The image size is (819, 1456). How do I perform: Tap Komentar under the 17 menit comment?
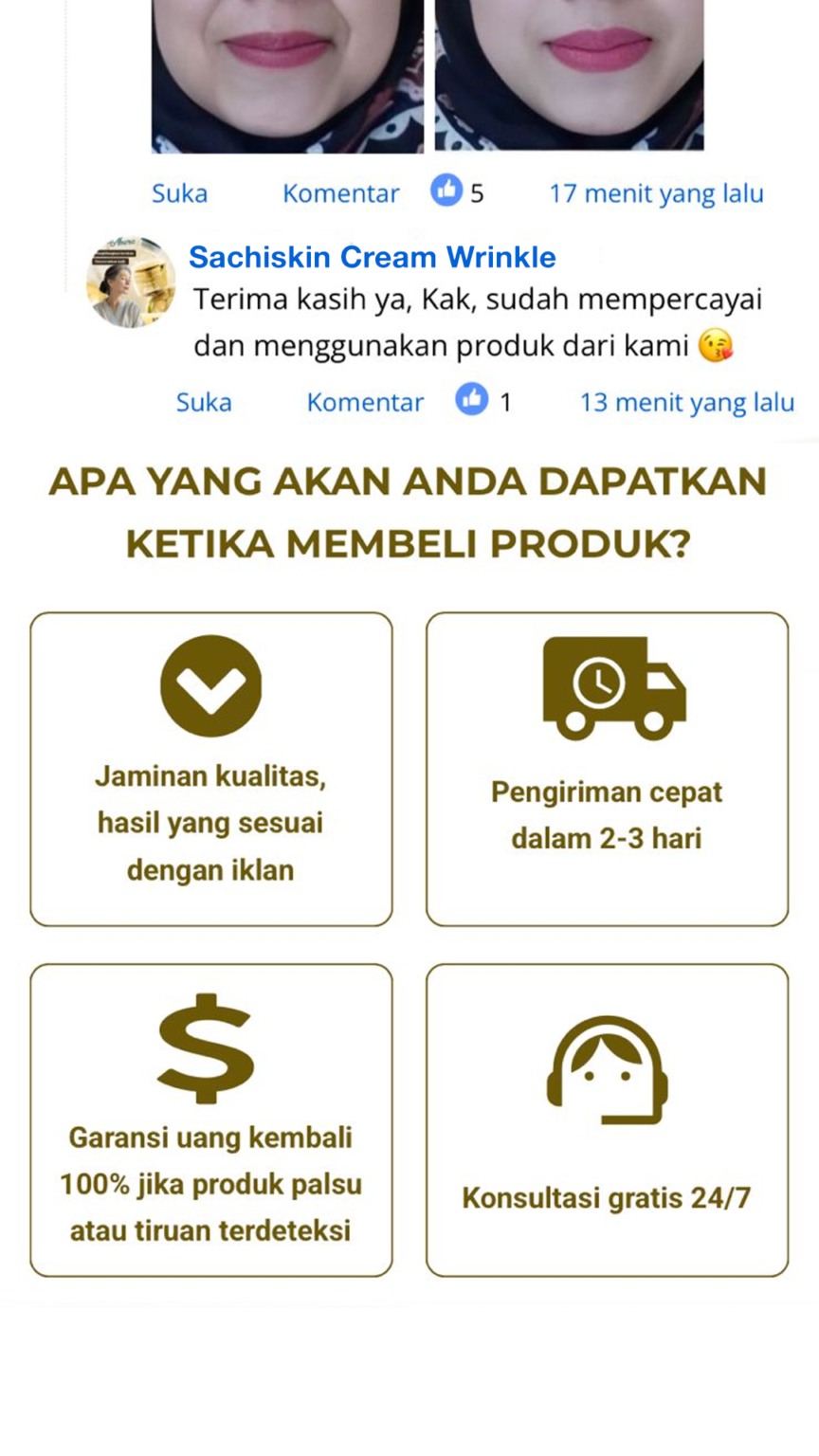(x=340, y=193)
